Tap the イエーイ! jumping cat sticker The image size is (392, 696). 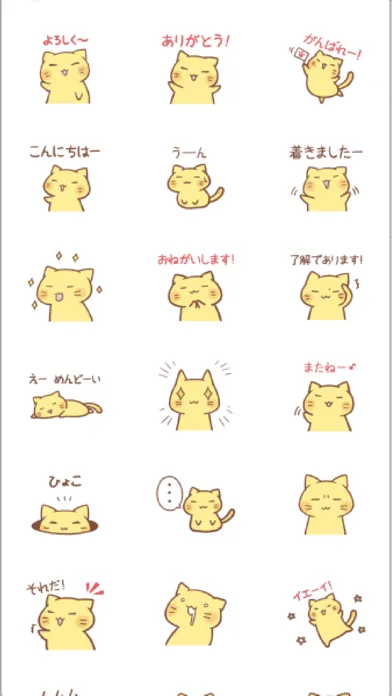pos(326,614)
